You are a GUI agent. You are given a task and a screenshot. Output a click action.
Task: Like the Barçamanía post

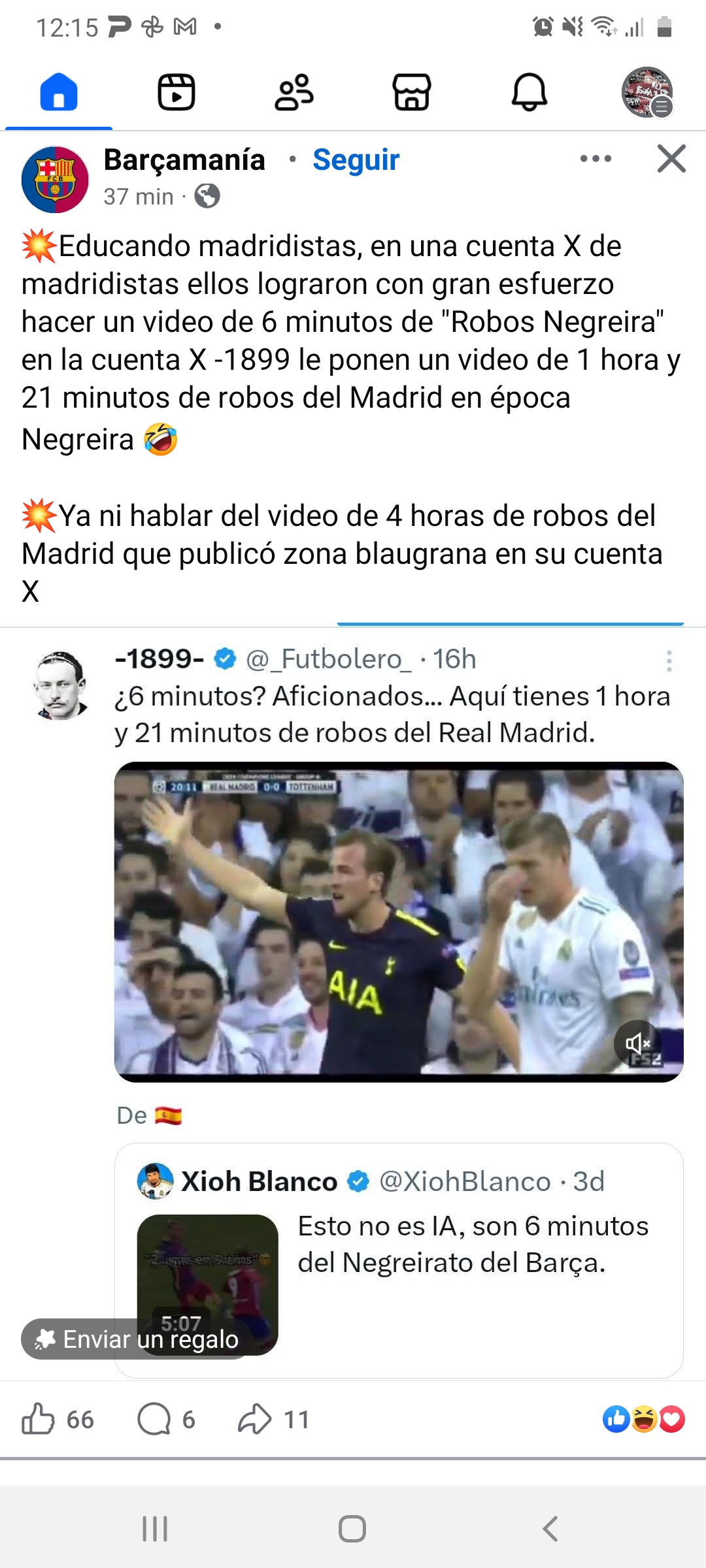[x=58, y=1419]
